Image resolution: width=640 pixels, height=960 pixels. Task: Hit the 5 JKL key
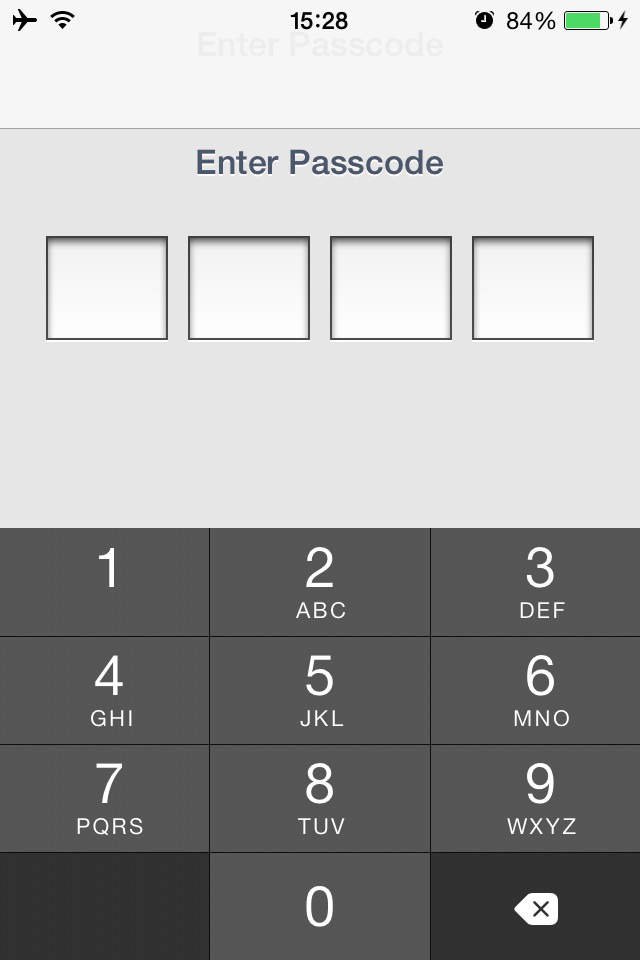320,690
